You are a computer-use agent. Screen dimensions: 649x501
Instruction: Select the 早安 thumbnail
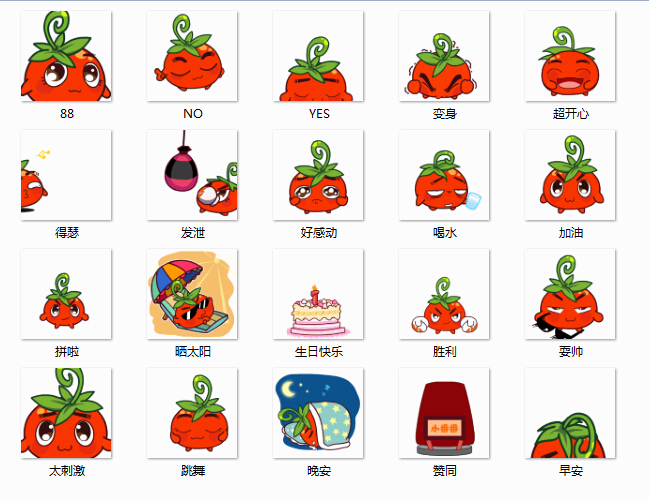tap(570, 412)
